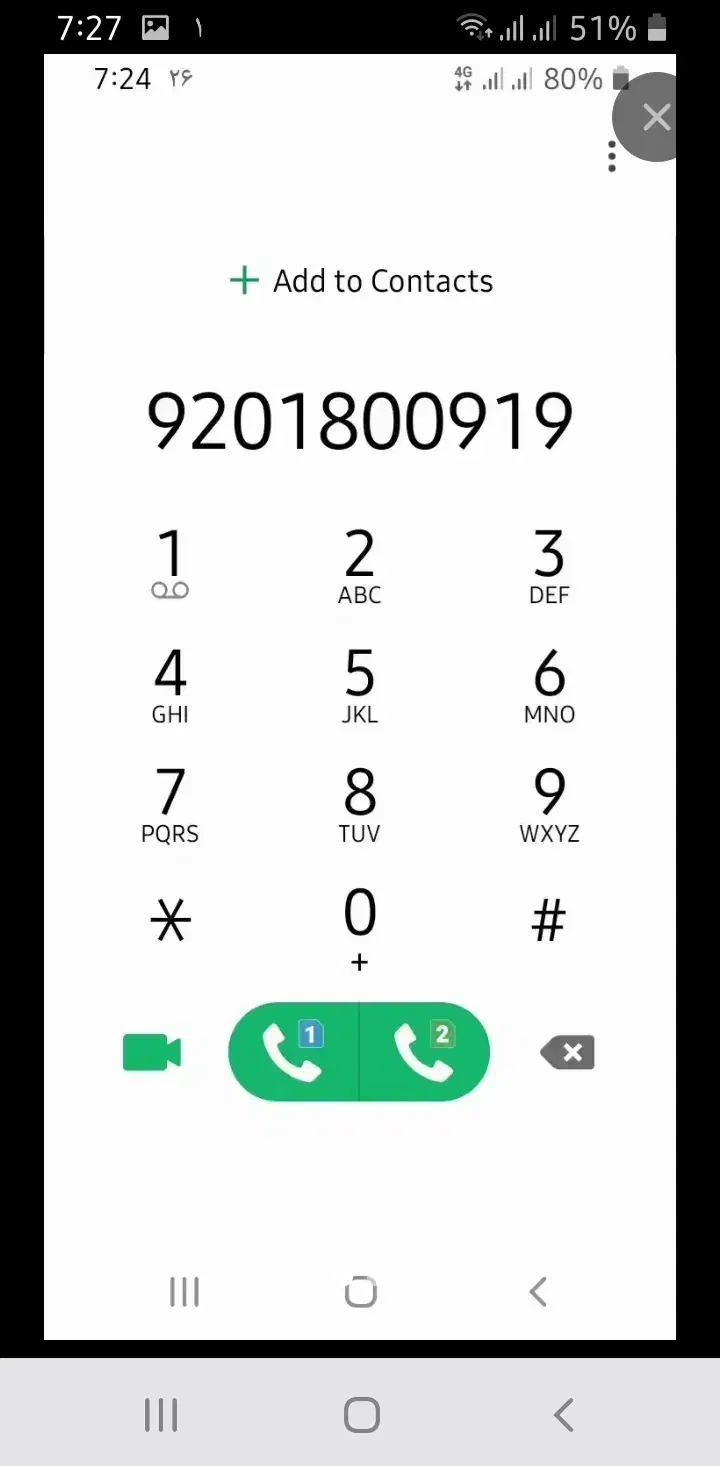Dismiss the overlay with the X button
720x1466 pixels.
[x=655, y=118]
